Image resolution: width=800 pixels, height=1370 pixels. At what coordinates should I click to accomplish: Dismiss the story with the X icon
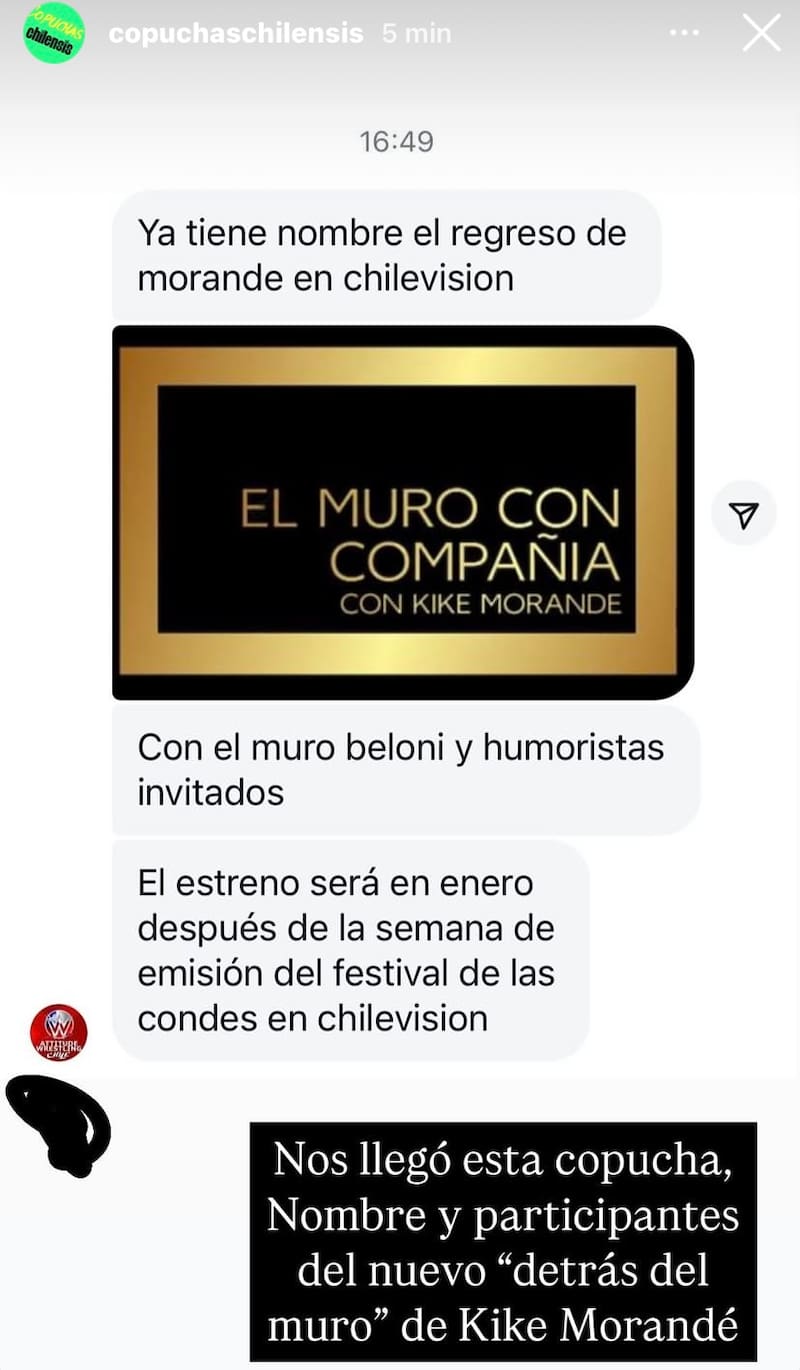[x=761, y=32]
